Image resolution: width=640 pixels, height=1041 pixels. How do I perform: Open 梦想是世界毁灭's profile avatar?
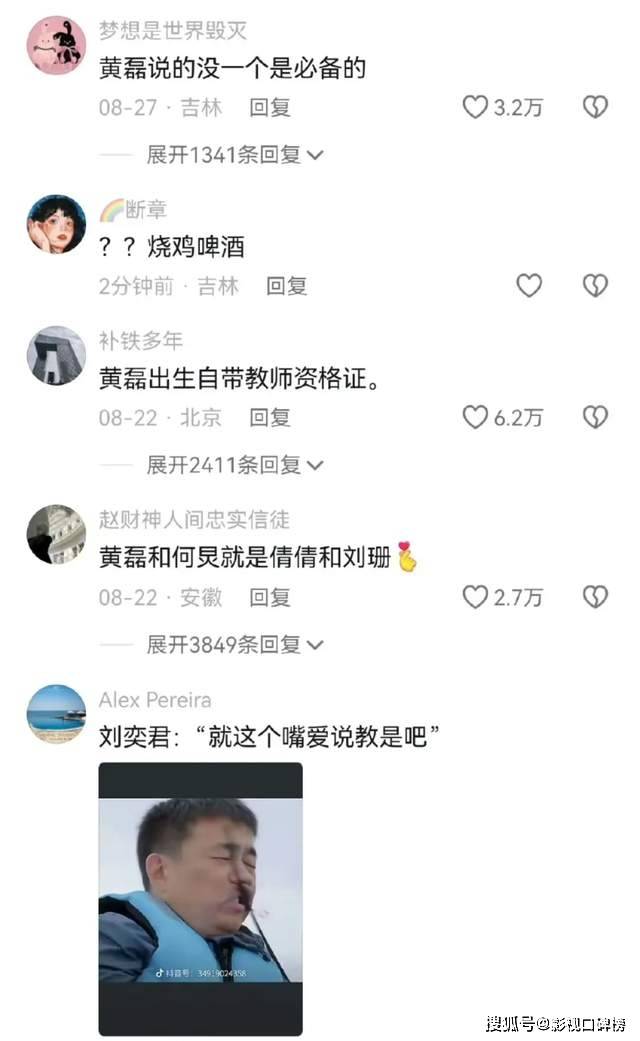click(56, 45)
